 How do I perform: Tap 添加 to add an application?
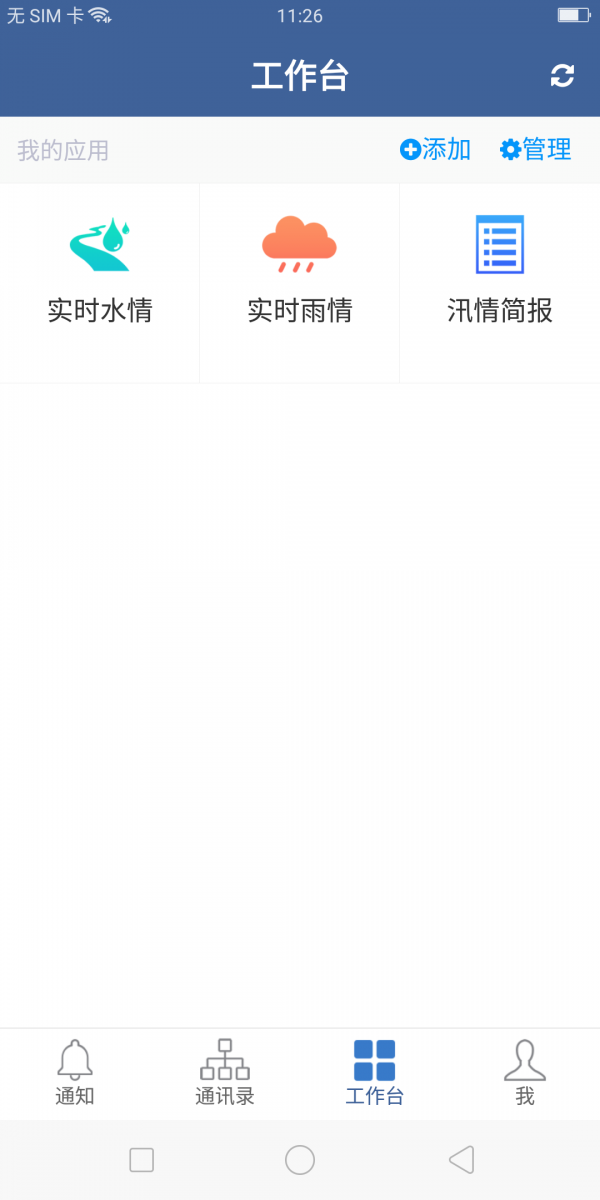pos(435,150)
